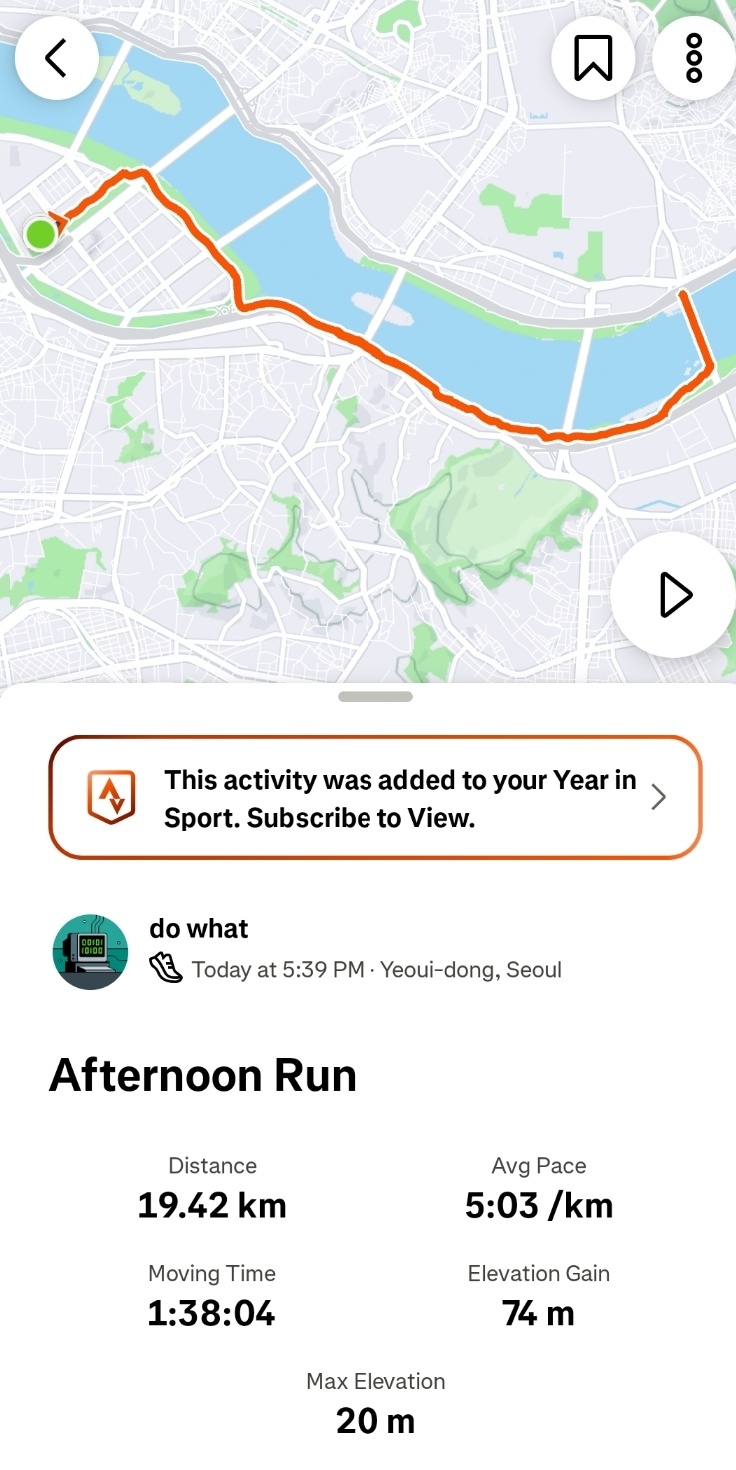Image resolution: width=736 pixels, height=1470 pixels.
Task: Play the route flyover animation
Action: point(675,596)
